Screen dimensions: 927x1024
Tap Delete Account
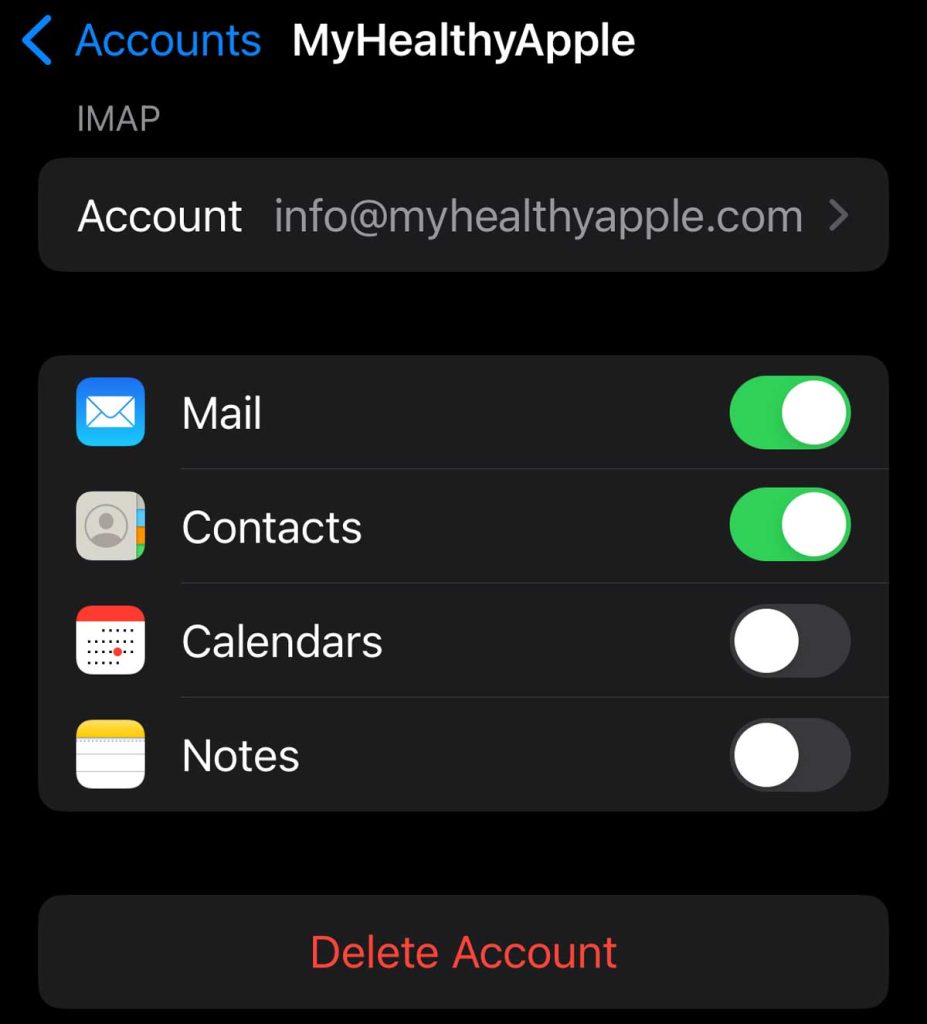coord(463,952)
